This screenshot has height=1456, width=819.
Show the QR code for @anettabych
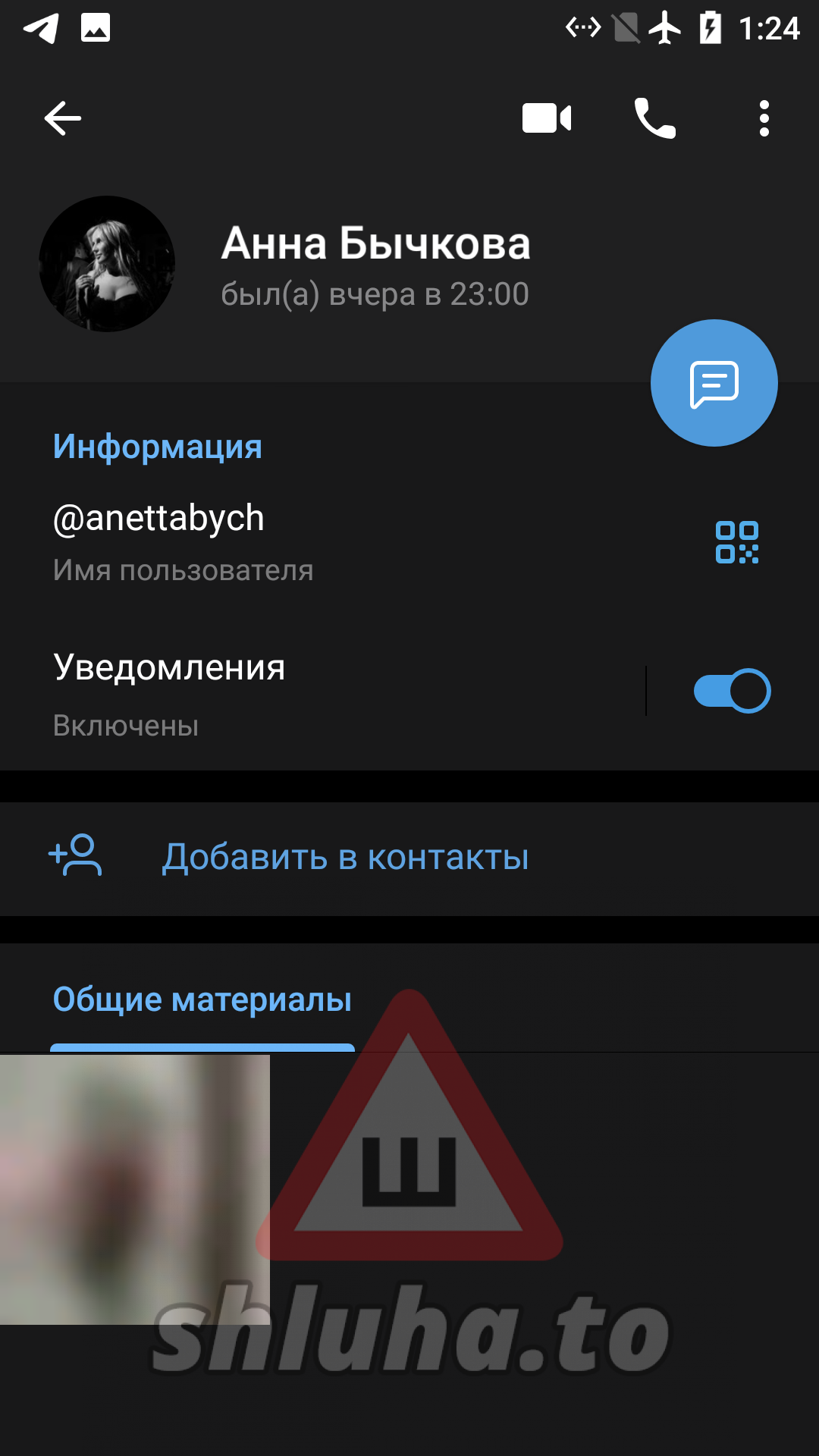click(736, 542)
